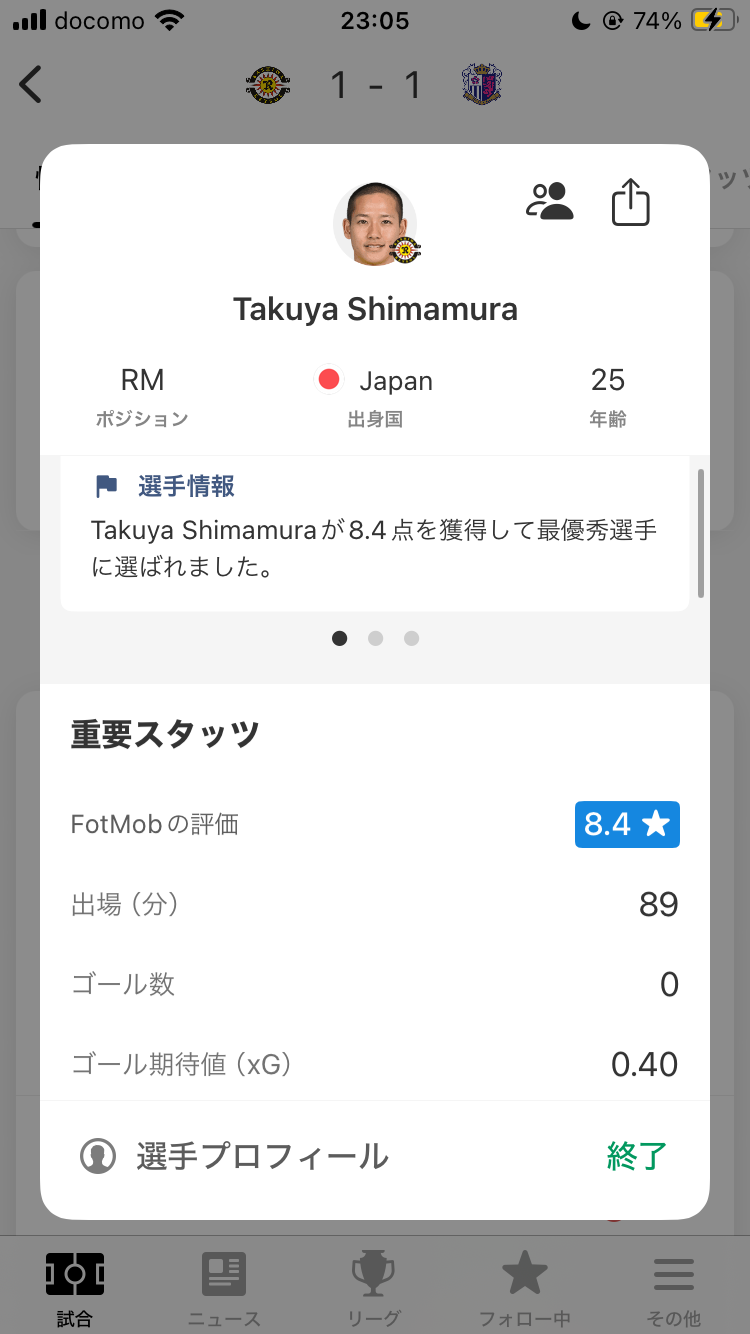Image resolution: width=750 pixels, height=1334 pixels.
Task: Switch to the フォロー中 tab
Action: (x=525, y=1290)
